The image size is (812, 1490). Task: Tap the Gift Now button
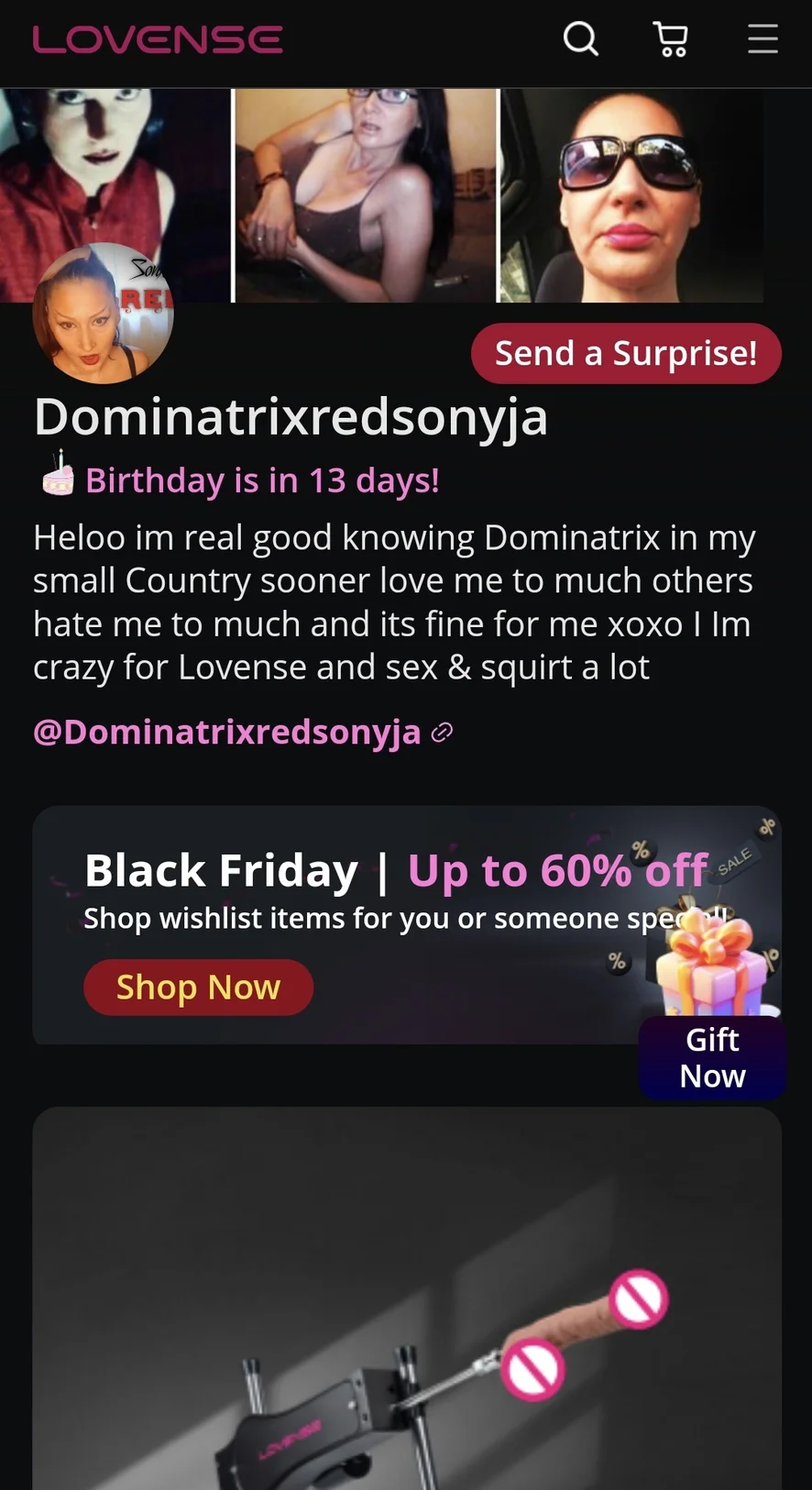712,1057
